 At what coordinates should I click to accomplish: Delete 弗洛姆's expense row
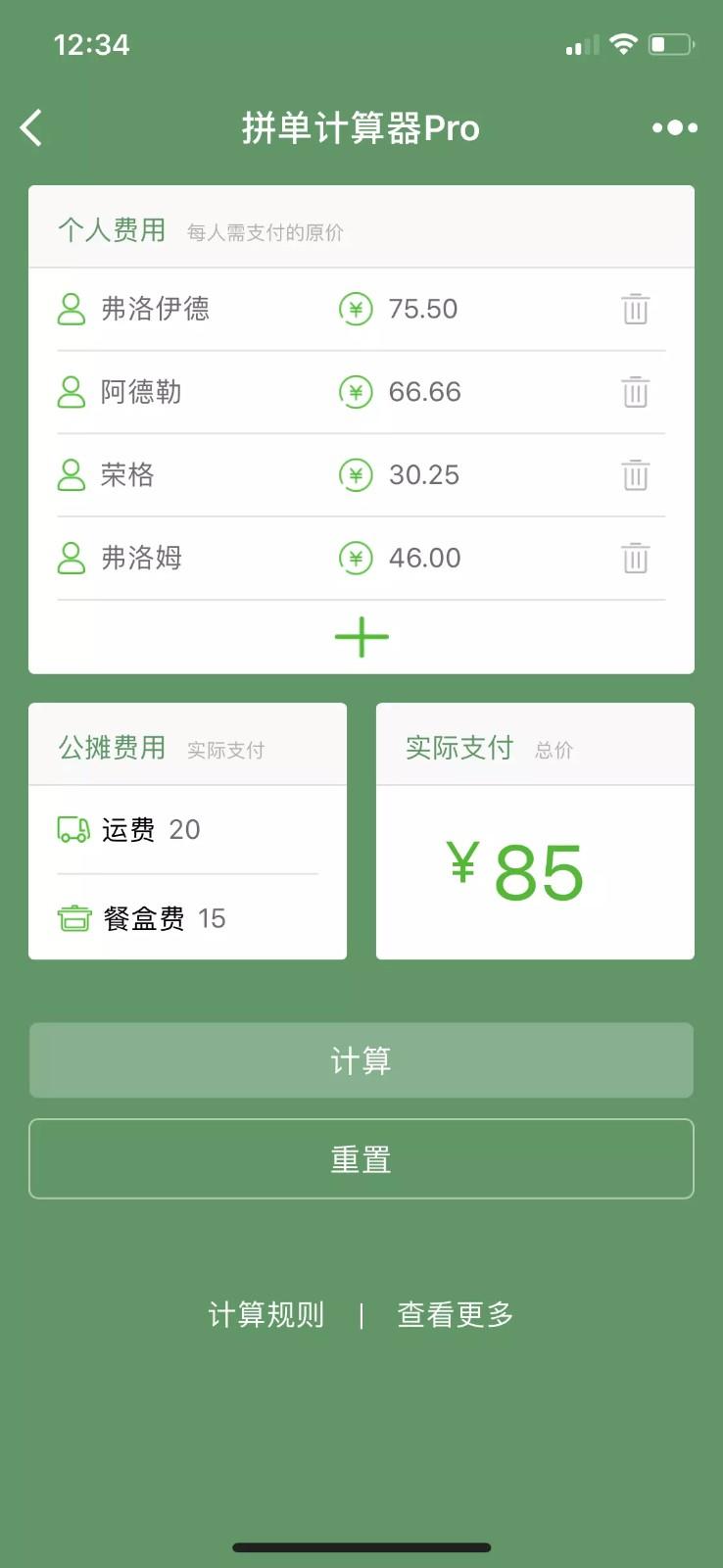click(x=635, y=559)
